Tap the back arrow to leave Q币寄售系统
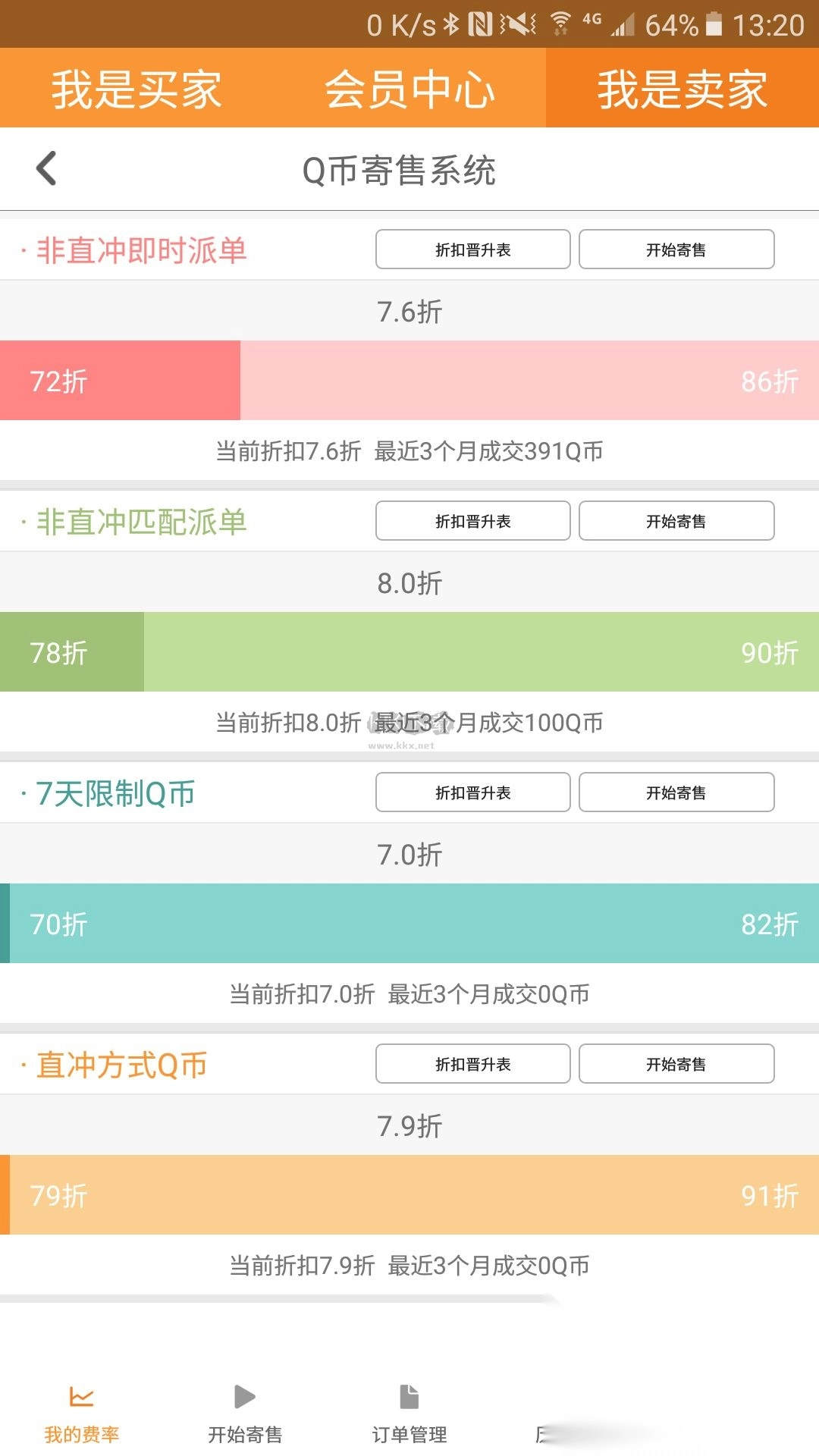Screen dimensions: 819x1456 47,169
